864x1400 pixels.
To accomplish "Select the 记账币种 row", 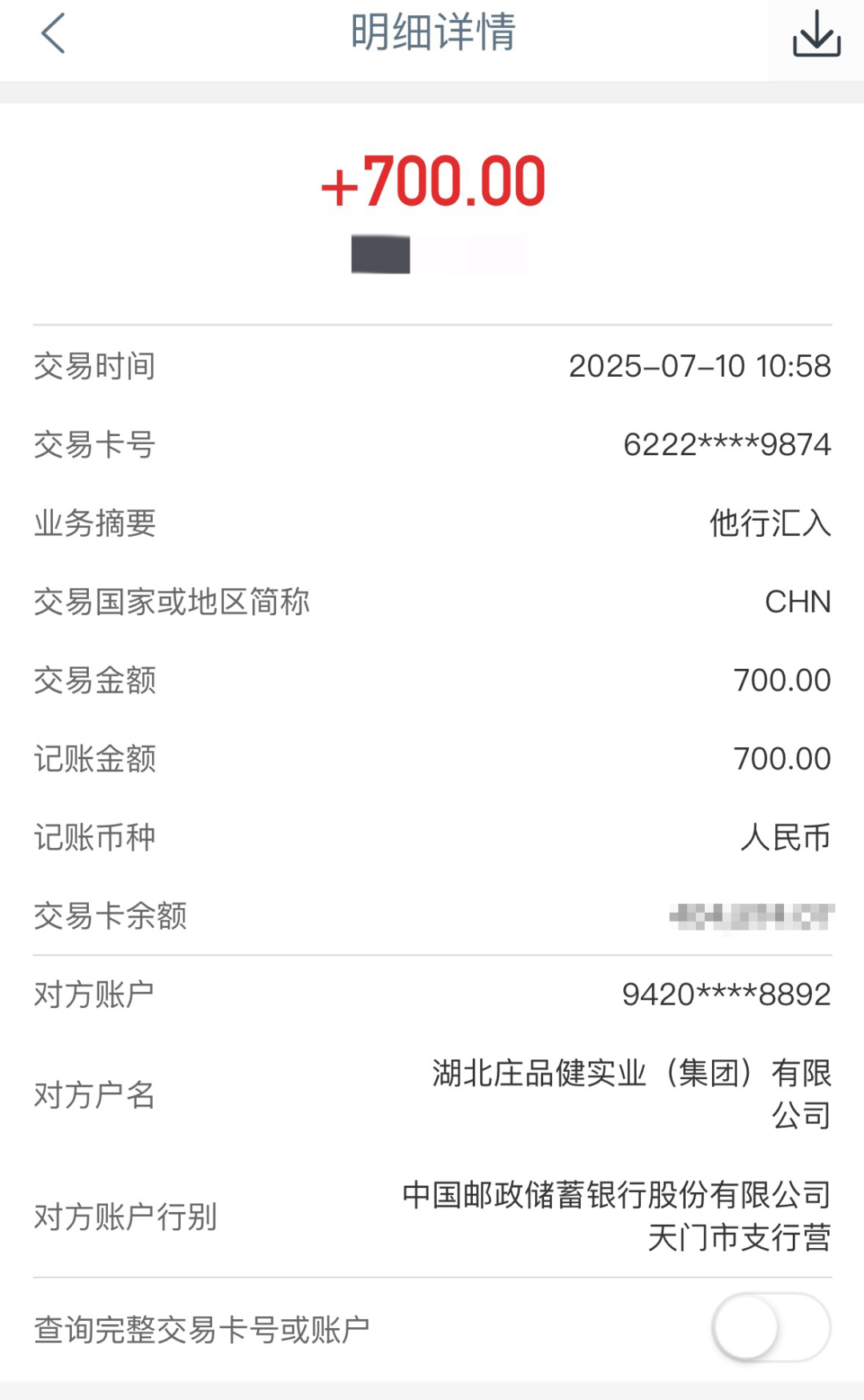I will (432, 838).
